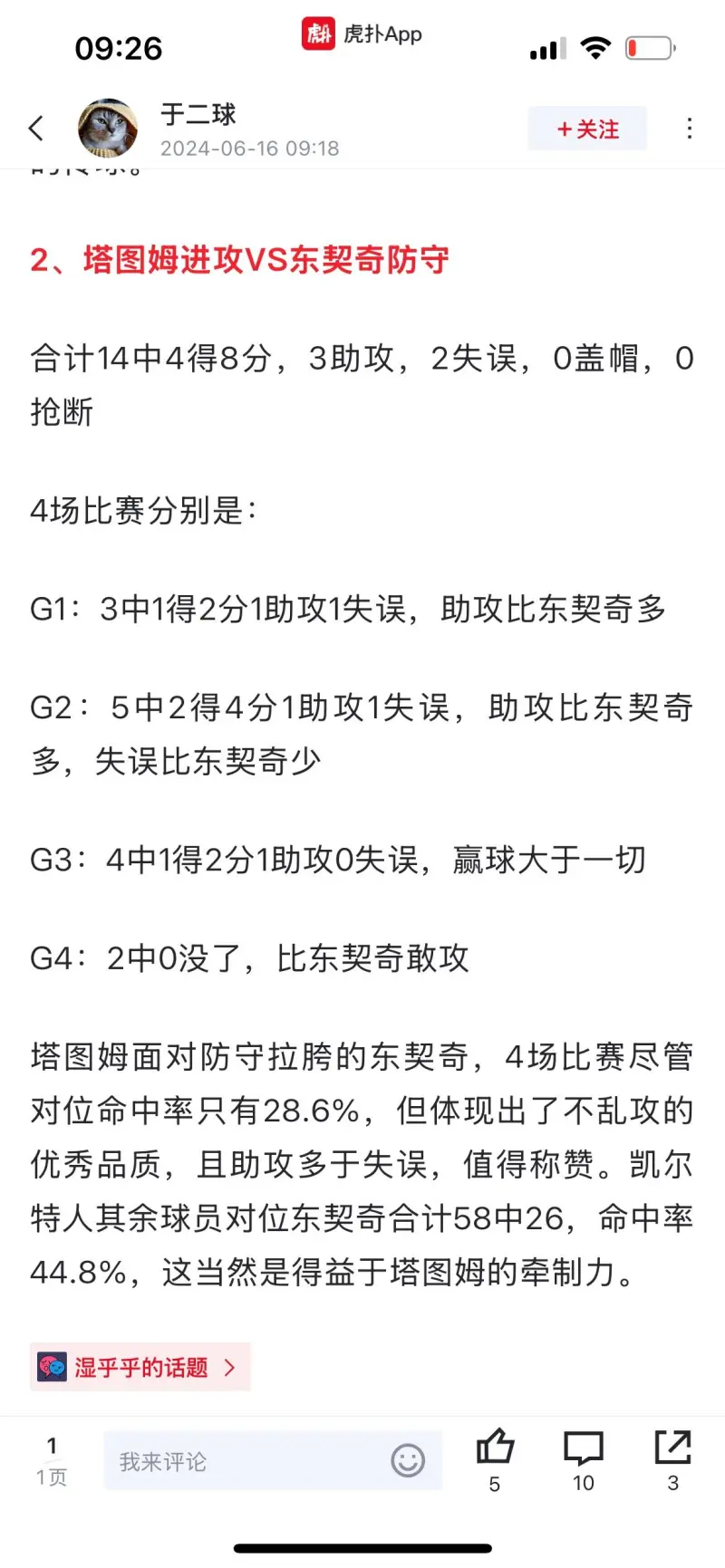Open the 湿乎乎的话题 topic link
Image resolution: width=725 pixels, height=1568 pixels.
tap(140, 1367)
